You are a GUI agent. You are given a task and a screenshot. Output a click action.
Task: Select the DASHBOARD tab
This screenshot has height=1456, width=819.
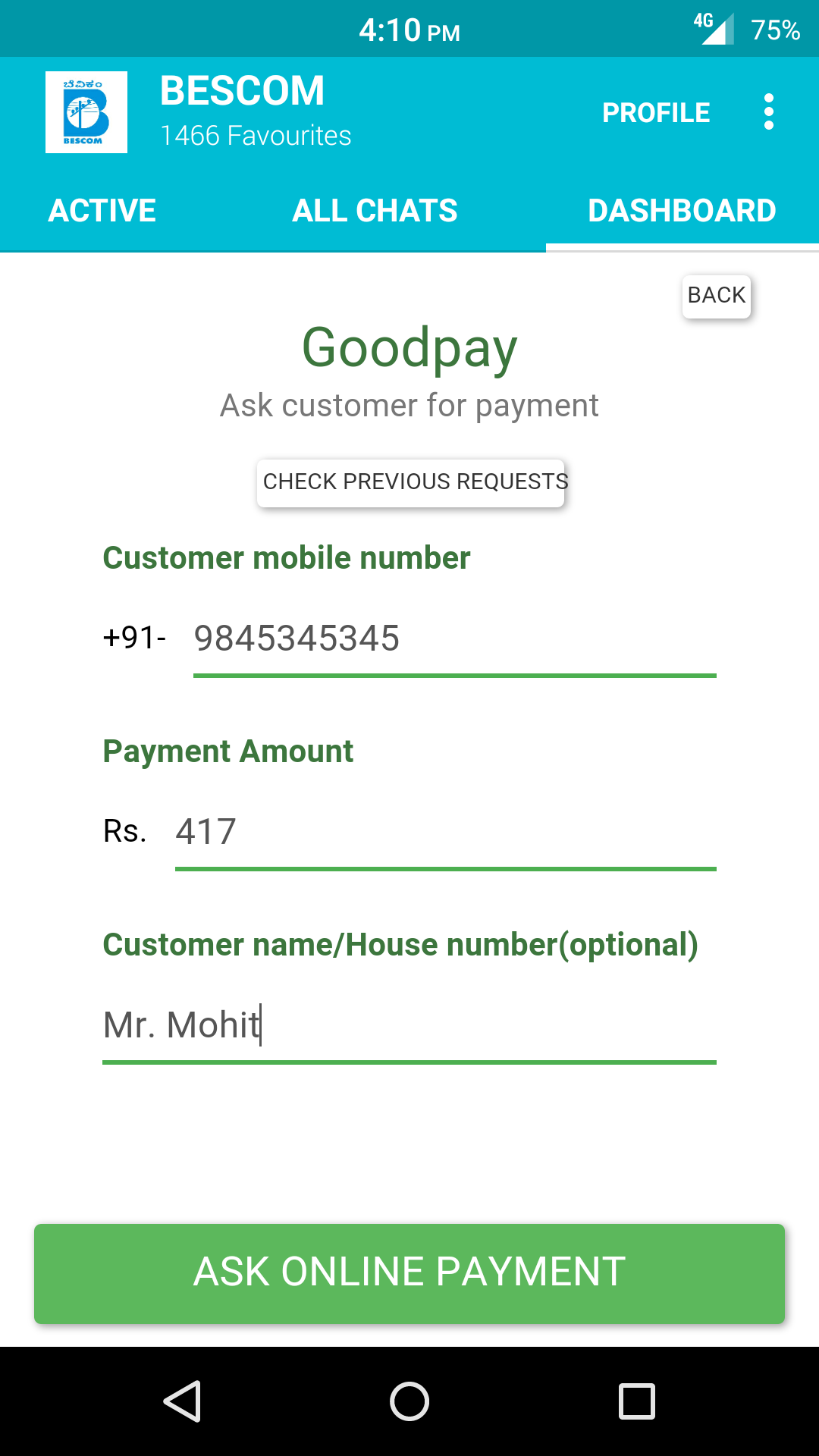682,210
